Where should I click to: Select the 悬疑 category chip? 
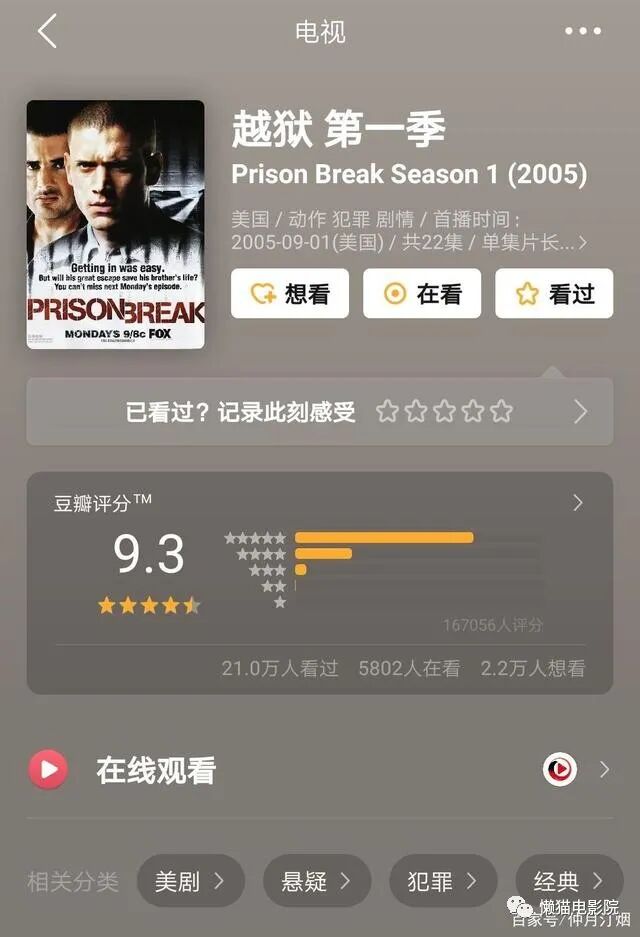317,881
